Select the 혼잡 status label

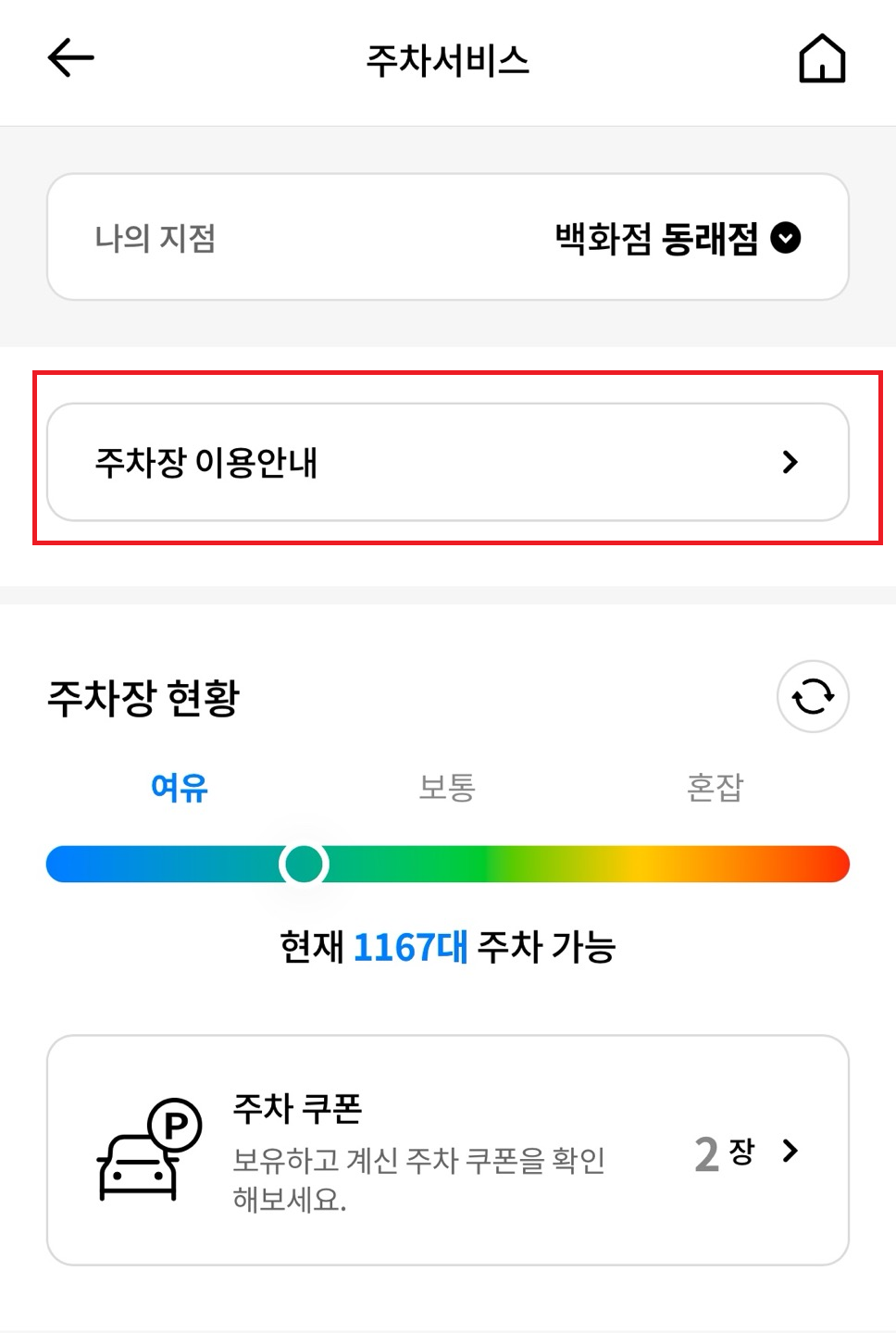714,788
